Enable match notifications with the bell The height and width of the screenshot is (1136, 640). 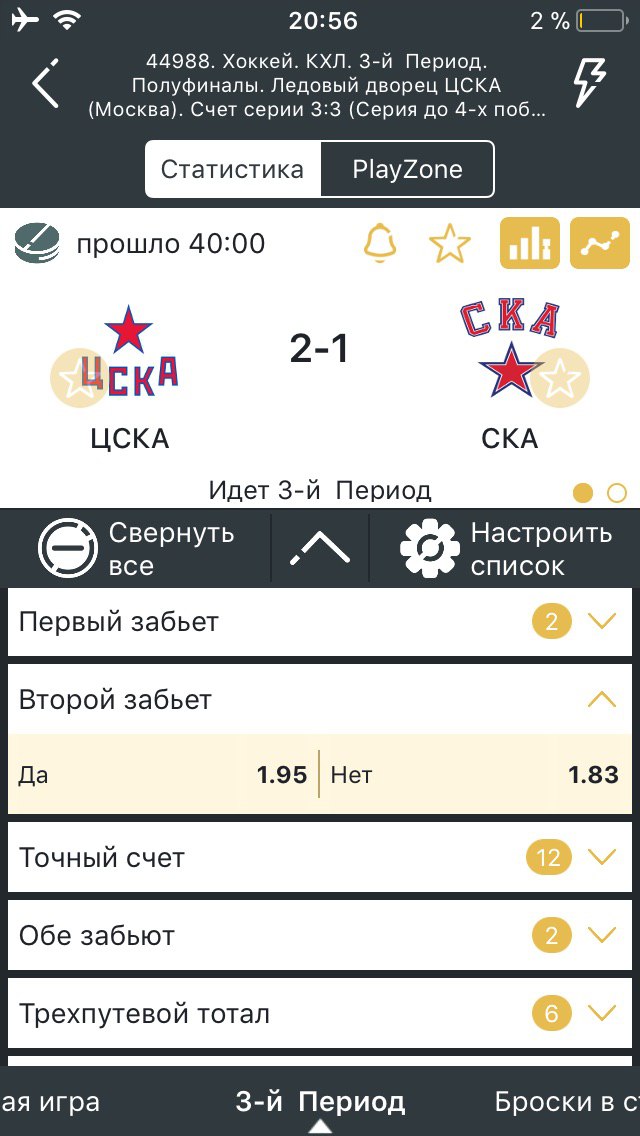coord(380,243)
